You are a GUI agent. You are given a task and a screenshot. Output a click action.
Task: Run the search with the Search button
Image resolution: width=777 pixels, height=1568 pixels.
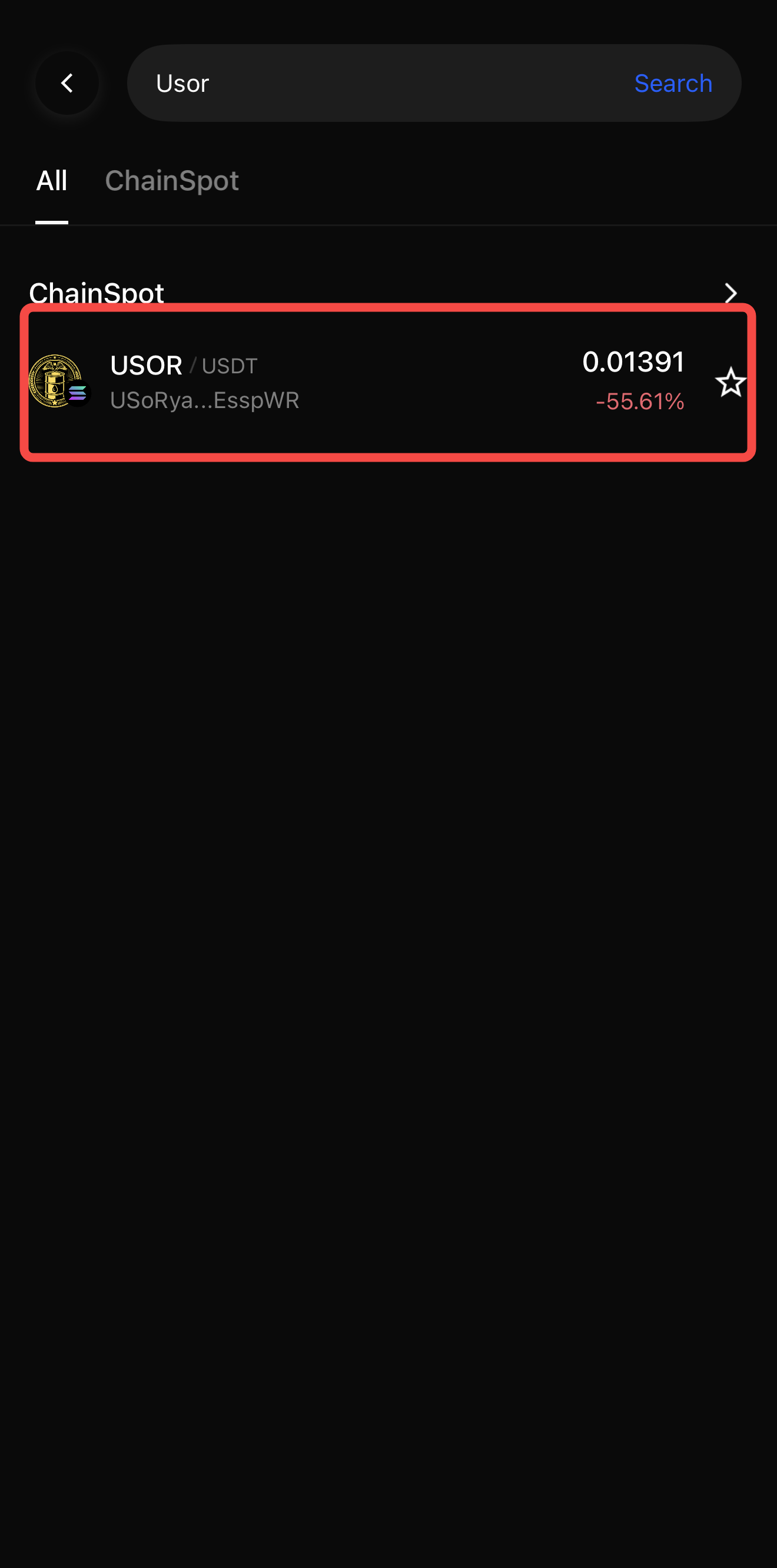[x=672, y=84]
